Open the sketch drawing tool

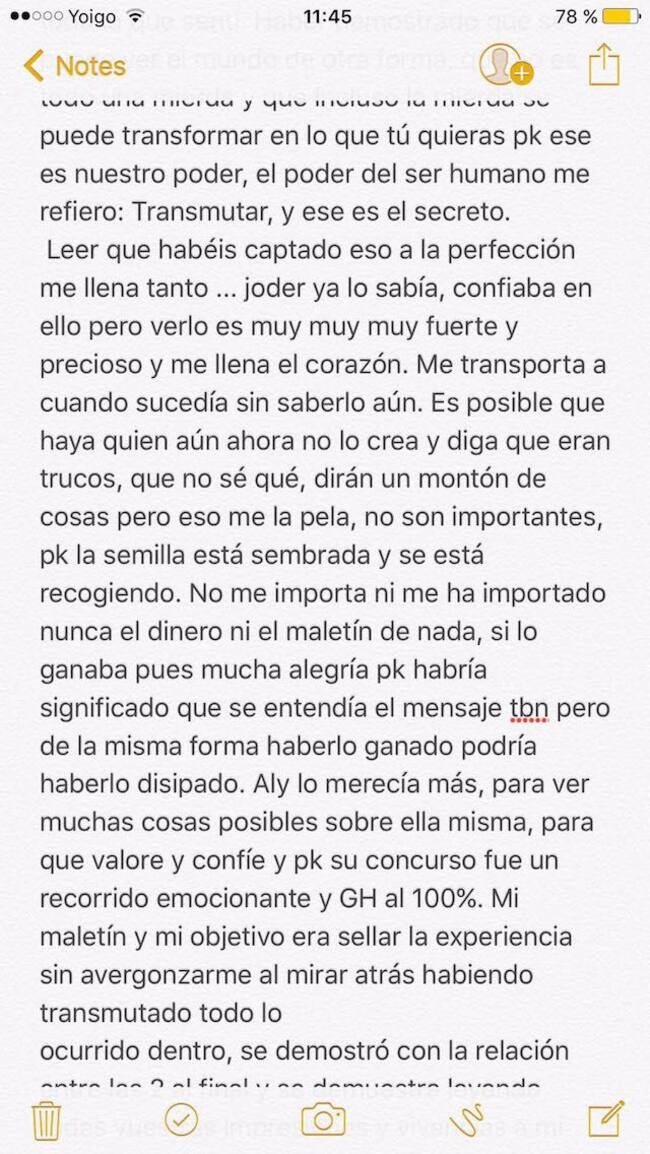point(466,1120)
